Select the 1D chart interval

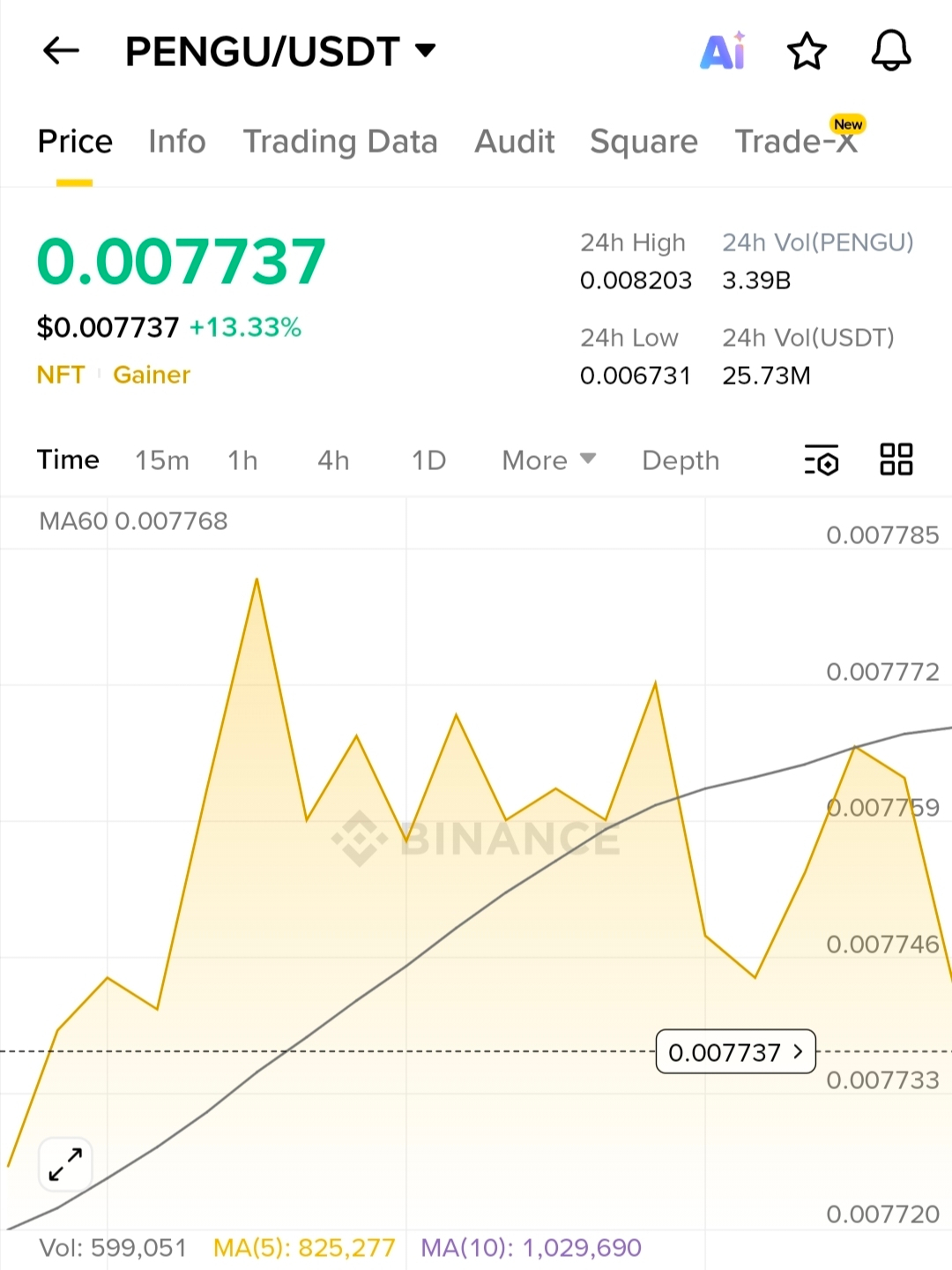pos(429,460)
